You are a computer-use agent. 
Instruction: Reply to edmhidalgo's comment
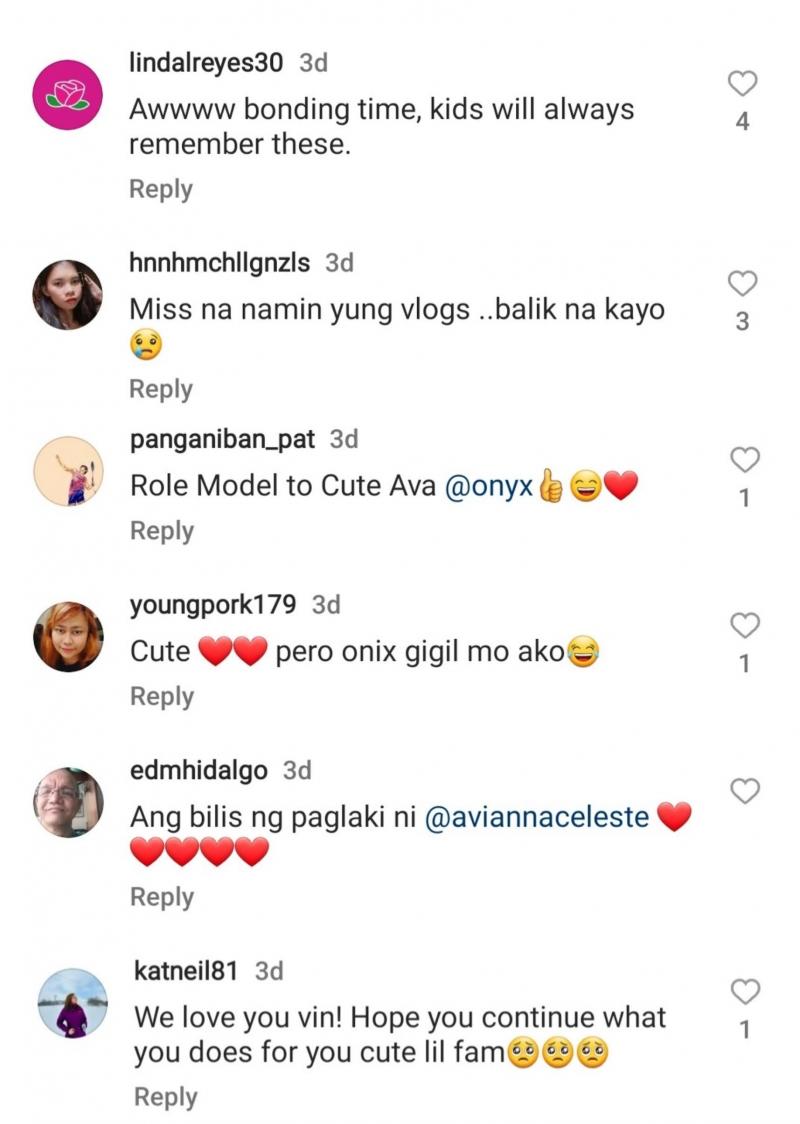(x=161, y=897)
